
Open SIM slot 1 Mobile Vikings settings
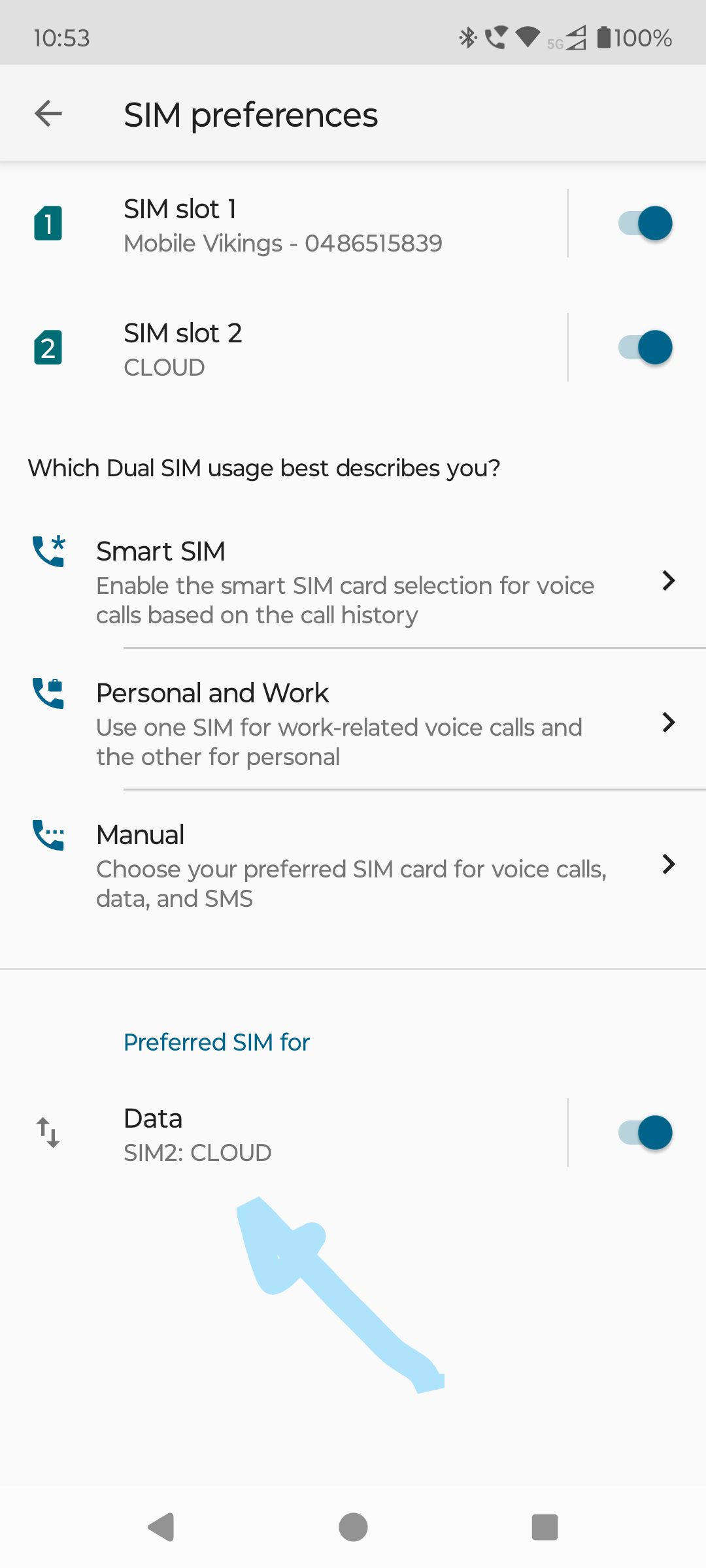(x=282, y=225)
